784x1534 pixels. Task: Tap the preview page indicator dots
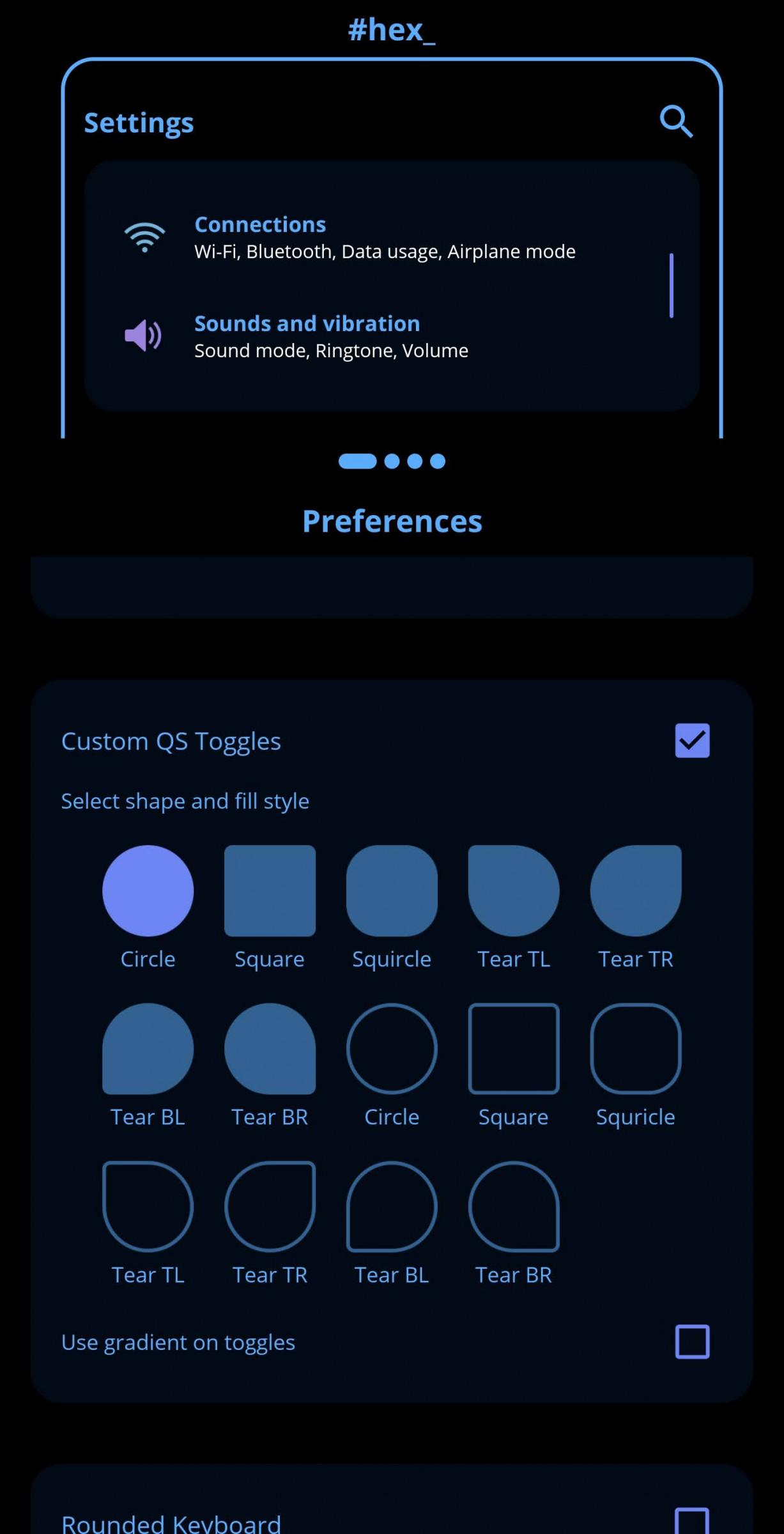point(392,461)
